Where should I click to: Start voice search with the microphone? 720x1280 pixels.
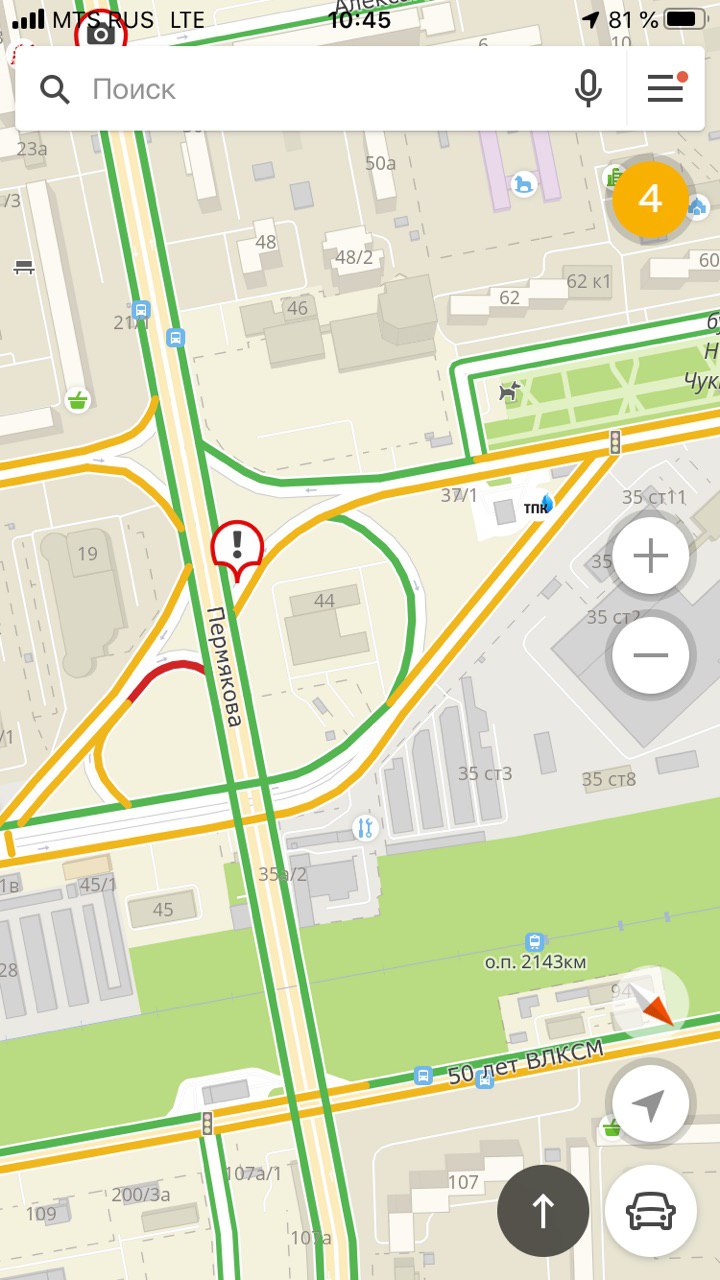tap(589, 89)
